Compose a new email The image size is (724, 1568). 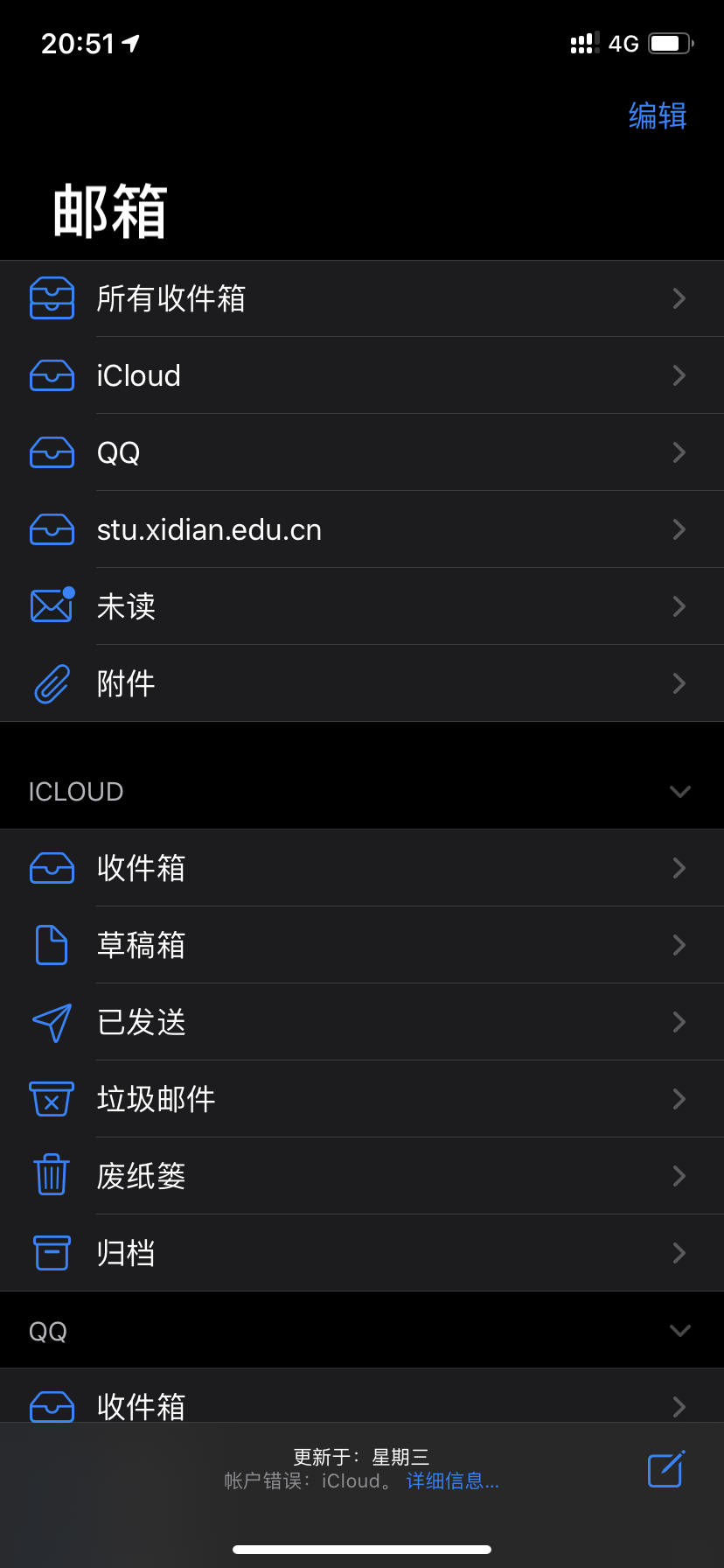[665, 1469]
